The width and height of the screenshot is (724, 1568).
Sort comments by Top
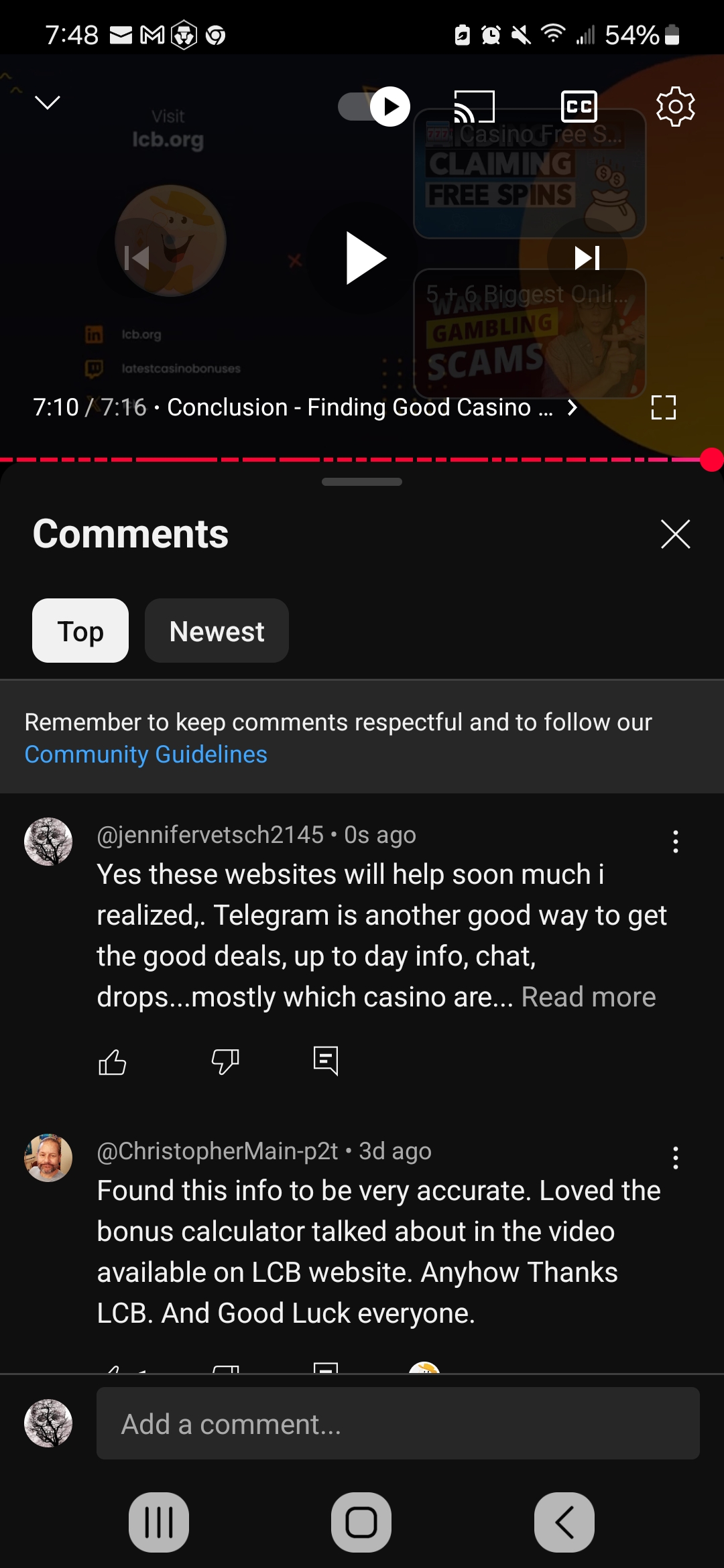pyautogui.click(x=80, y=631)
